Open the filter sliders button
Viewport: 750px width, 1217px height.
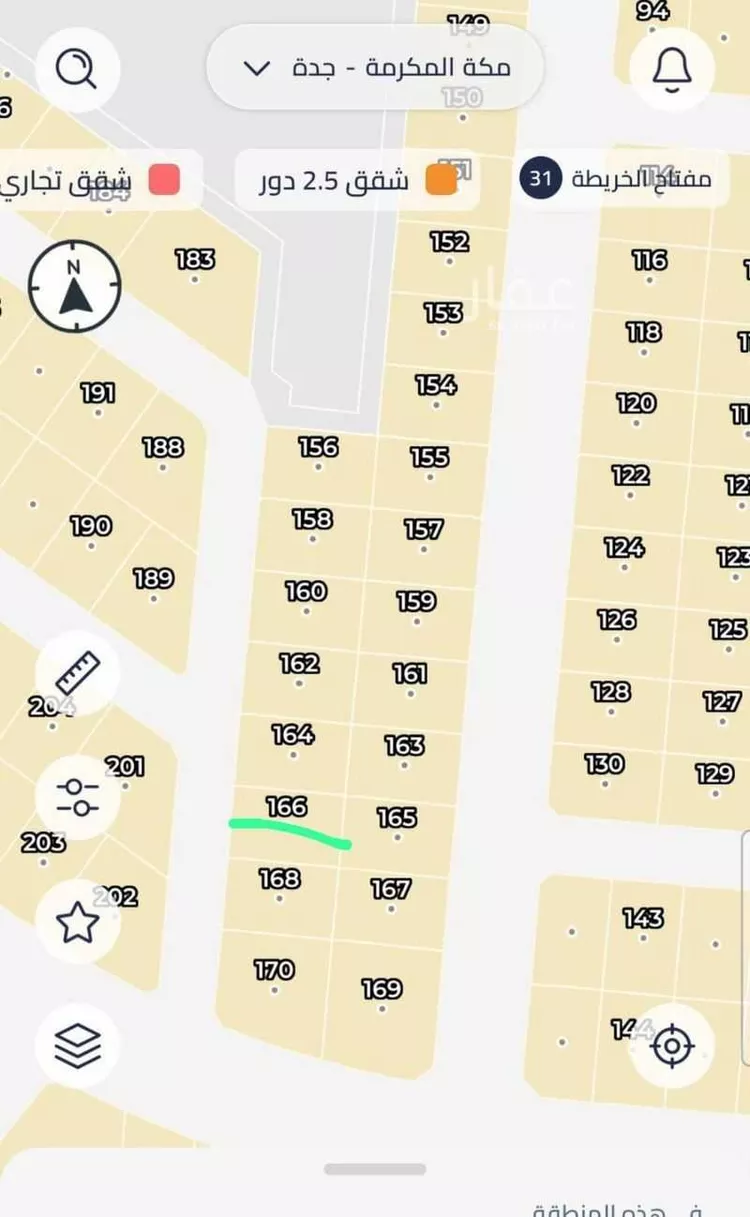(x=77, y=797)
